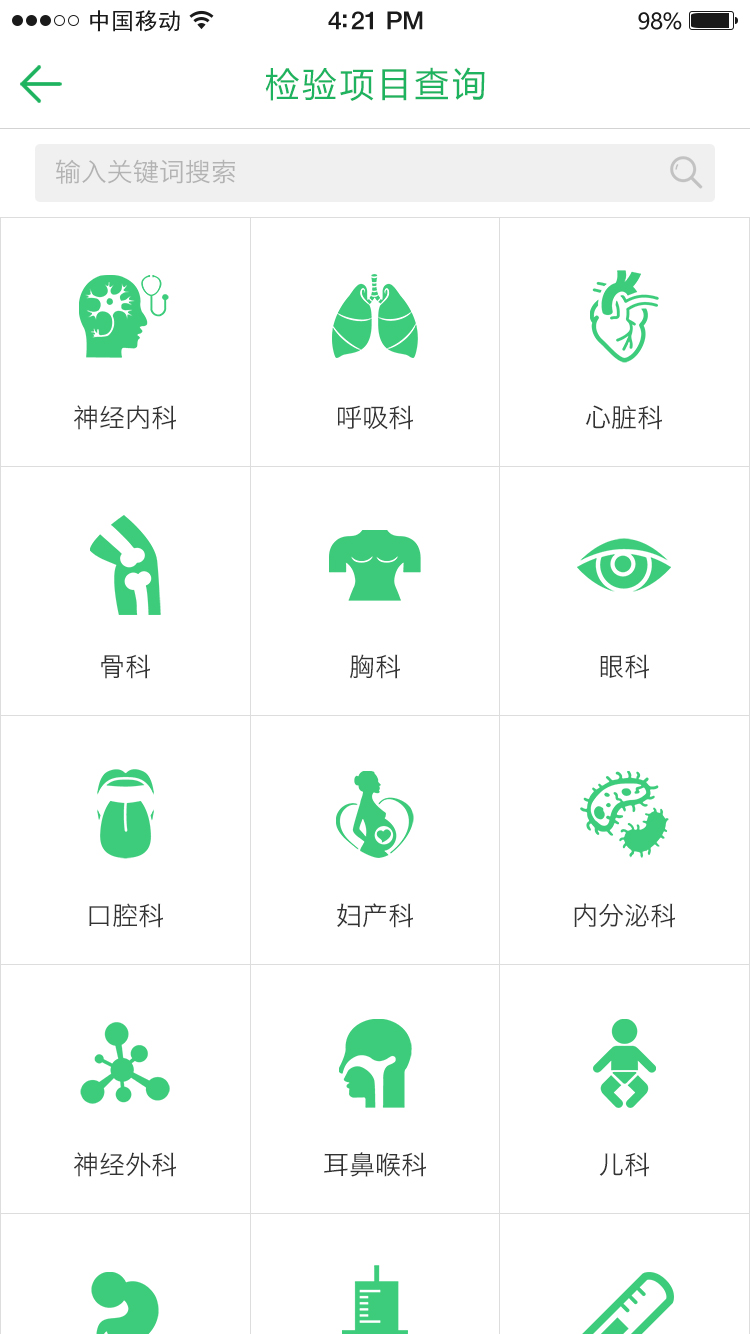This screenshot has height=1334, width=750.
Task: Tap the magnifier search icon
Action: tap(685, 172)
